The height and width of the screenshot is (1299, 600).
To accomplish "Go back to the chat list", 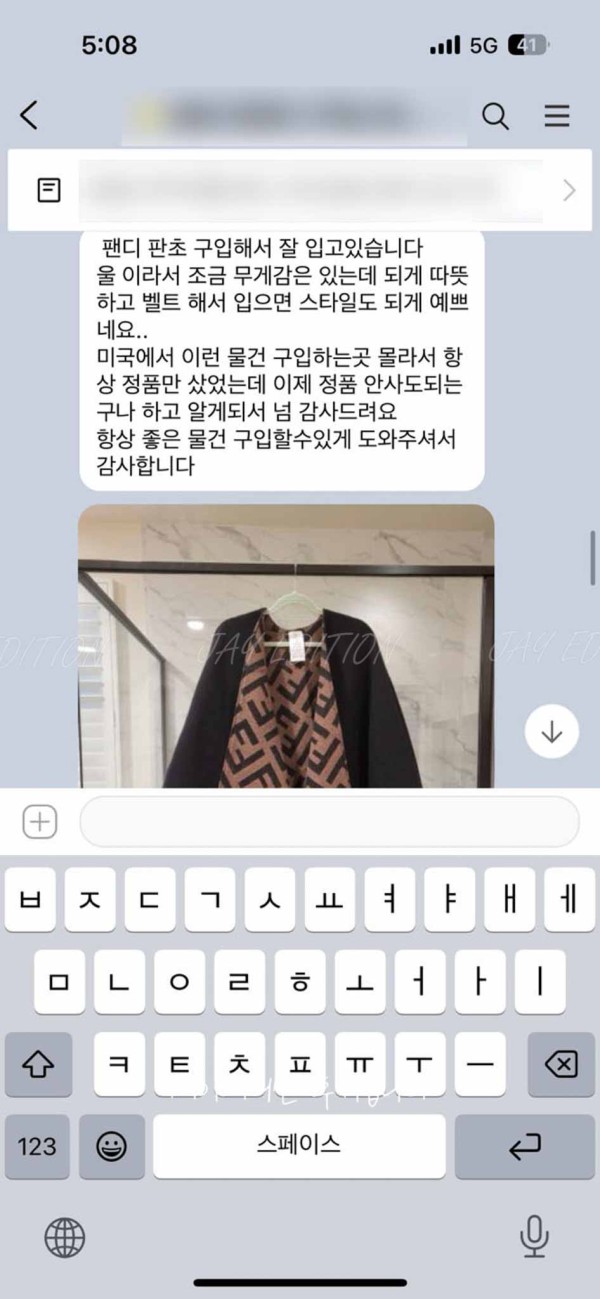I will click(30, 116).
